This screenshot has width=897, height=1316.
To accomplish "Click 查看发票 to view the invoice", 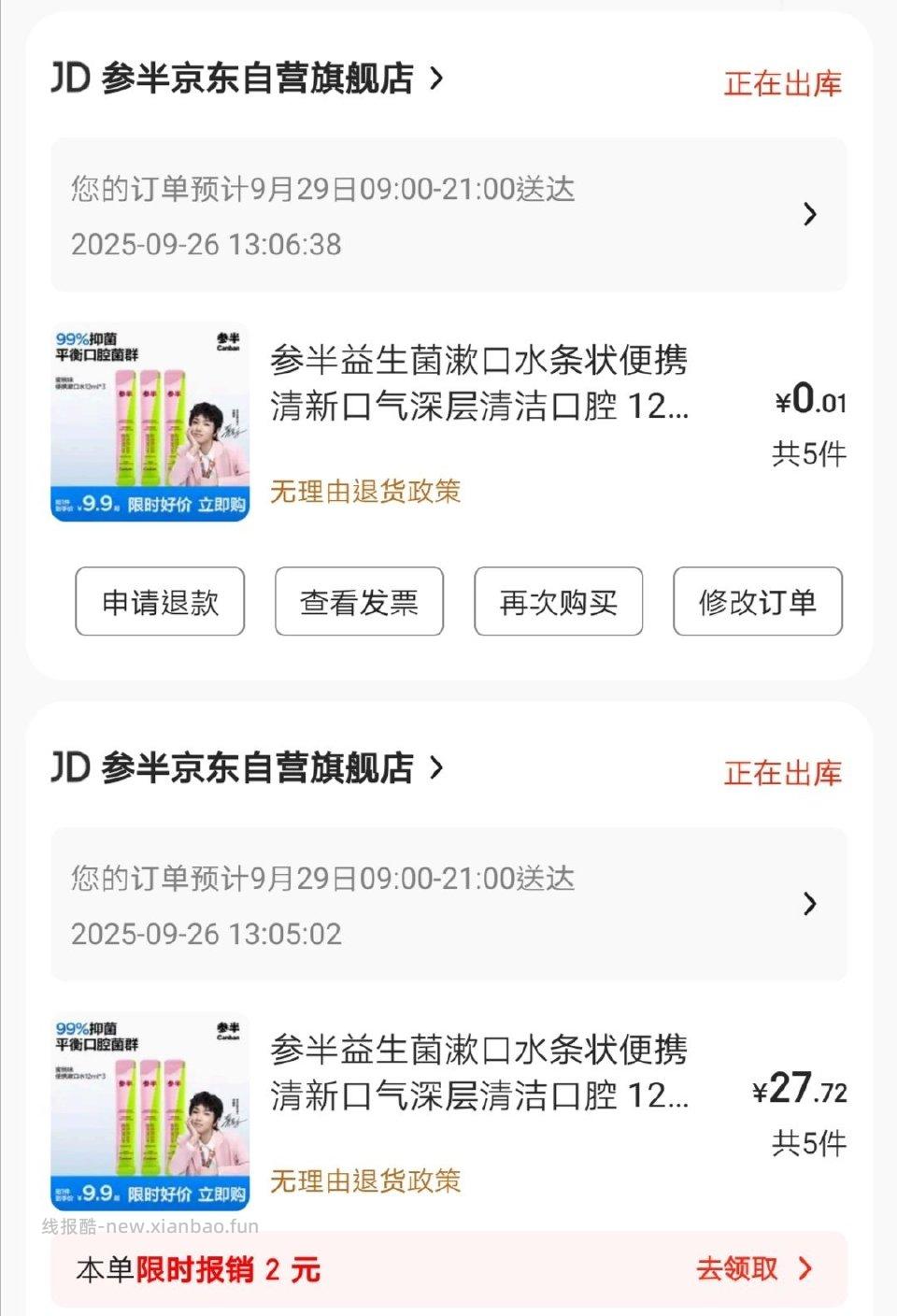I will [359, 602].
